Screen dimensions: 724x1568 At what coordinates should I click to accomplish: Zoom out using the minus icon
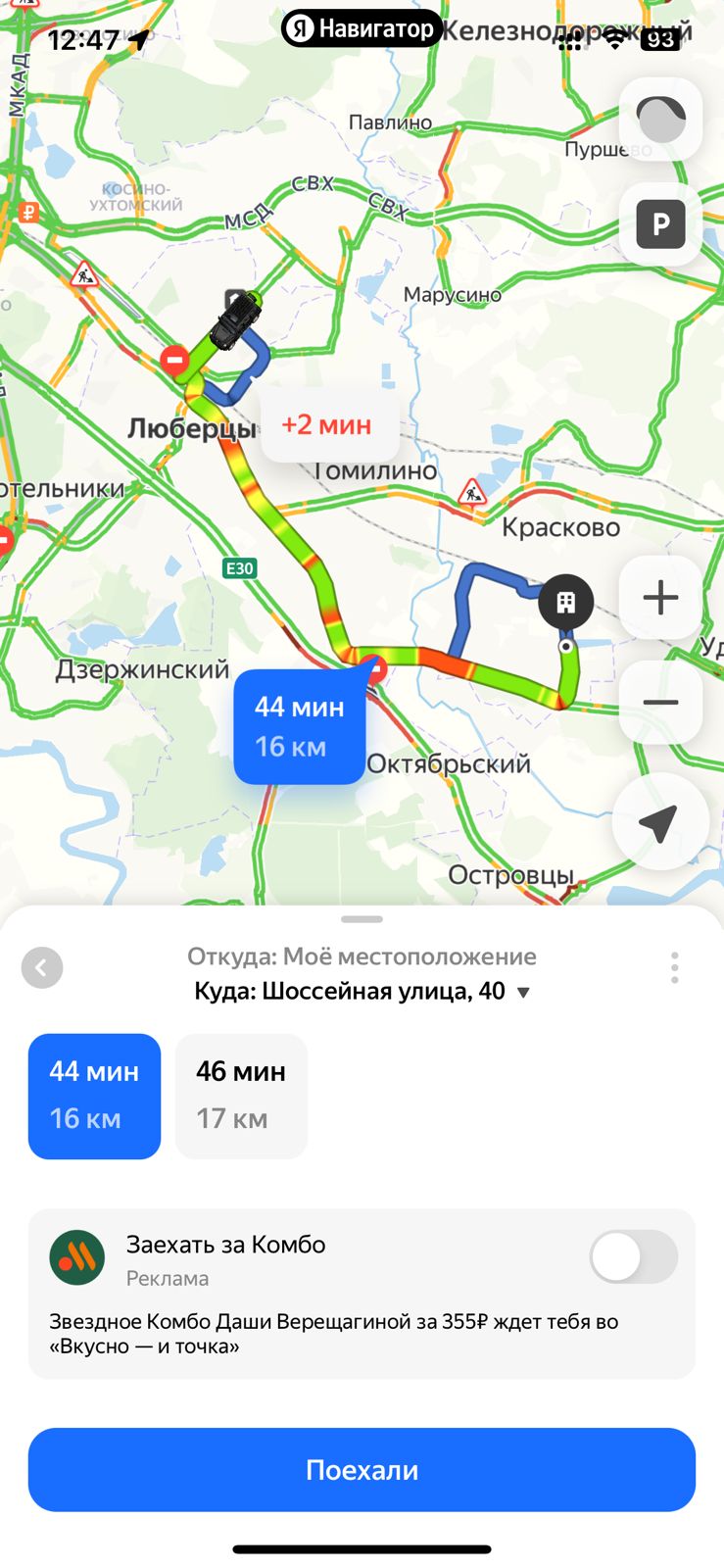[x=659, y=703]
